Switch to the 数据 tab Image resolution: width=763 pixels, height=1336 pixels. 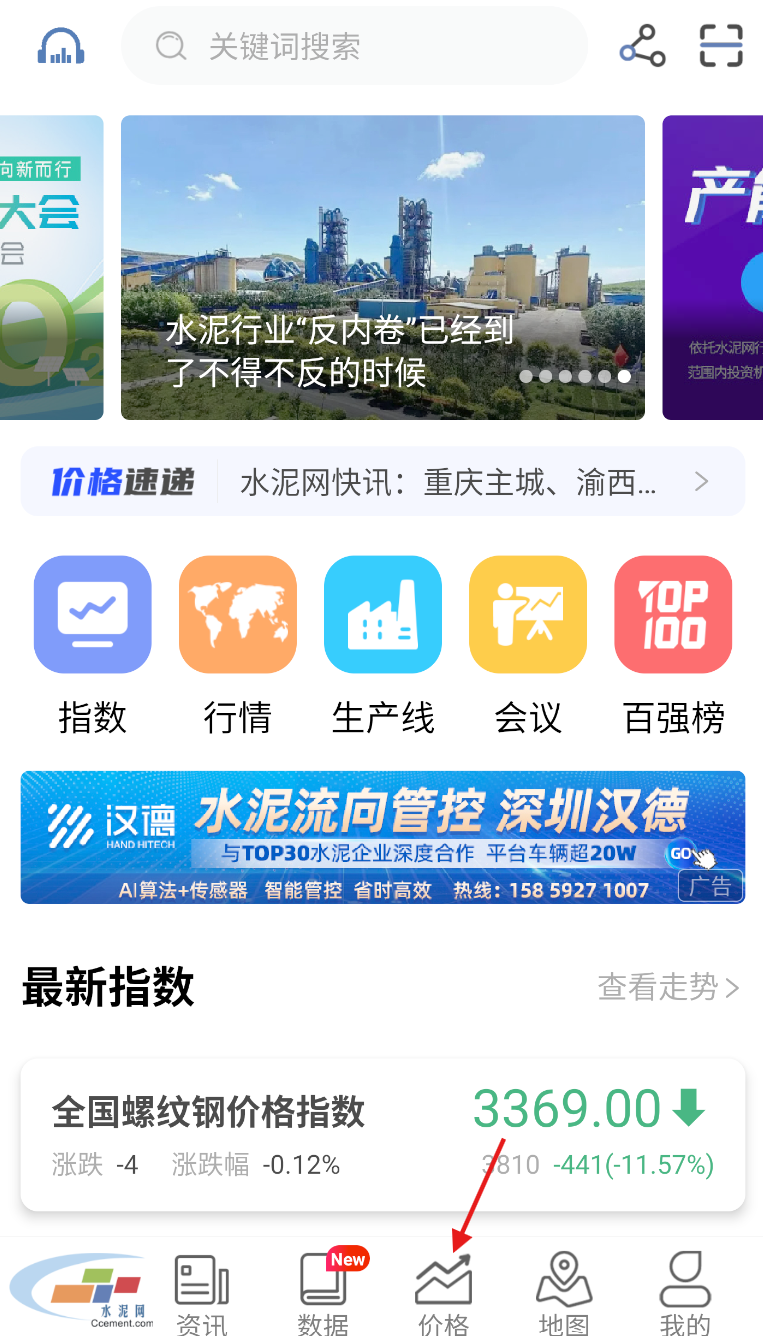(323, 1292)
